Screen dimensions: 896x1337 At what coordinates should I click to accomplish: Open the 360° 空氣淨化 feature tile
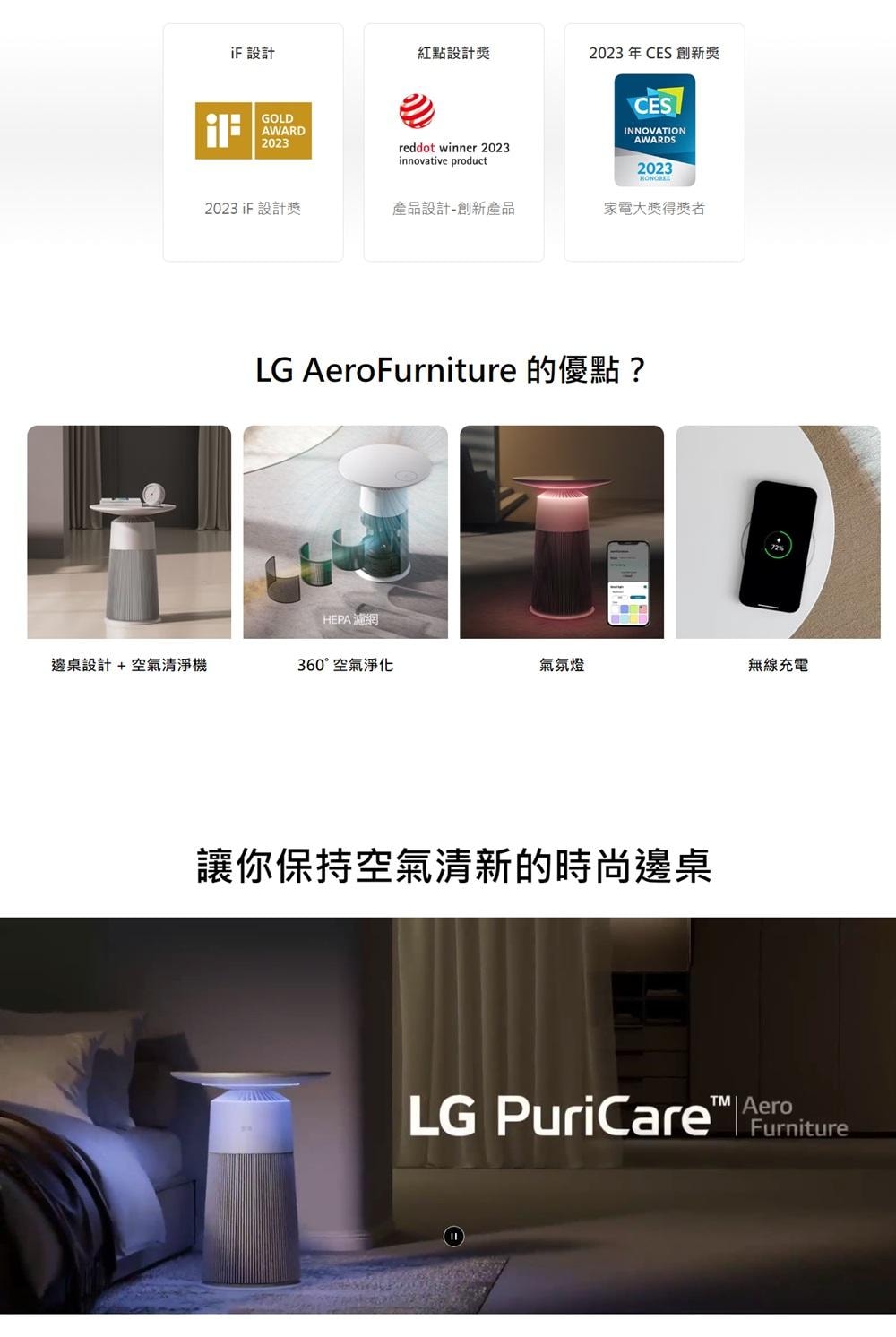(x=345, y=532)
